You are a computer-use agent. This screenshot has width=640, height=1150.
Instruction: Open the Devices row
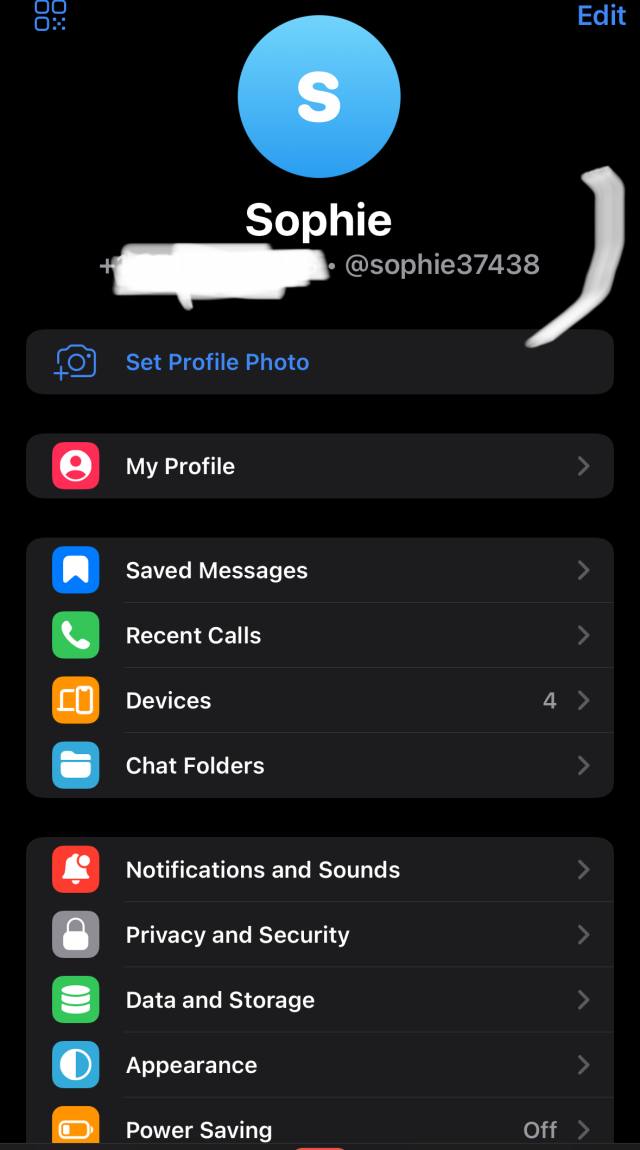[x=320, y=700]
